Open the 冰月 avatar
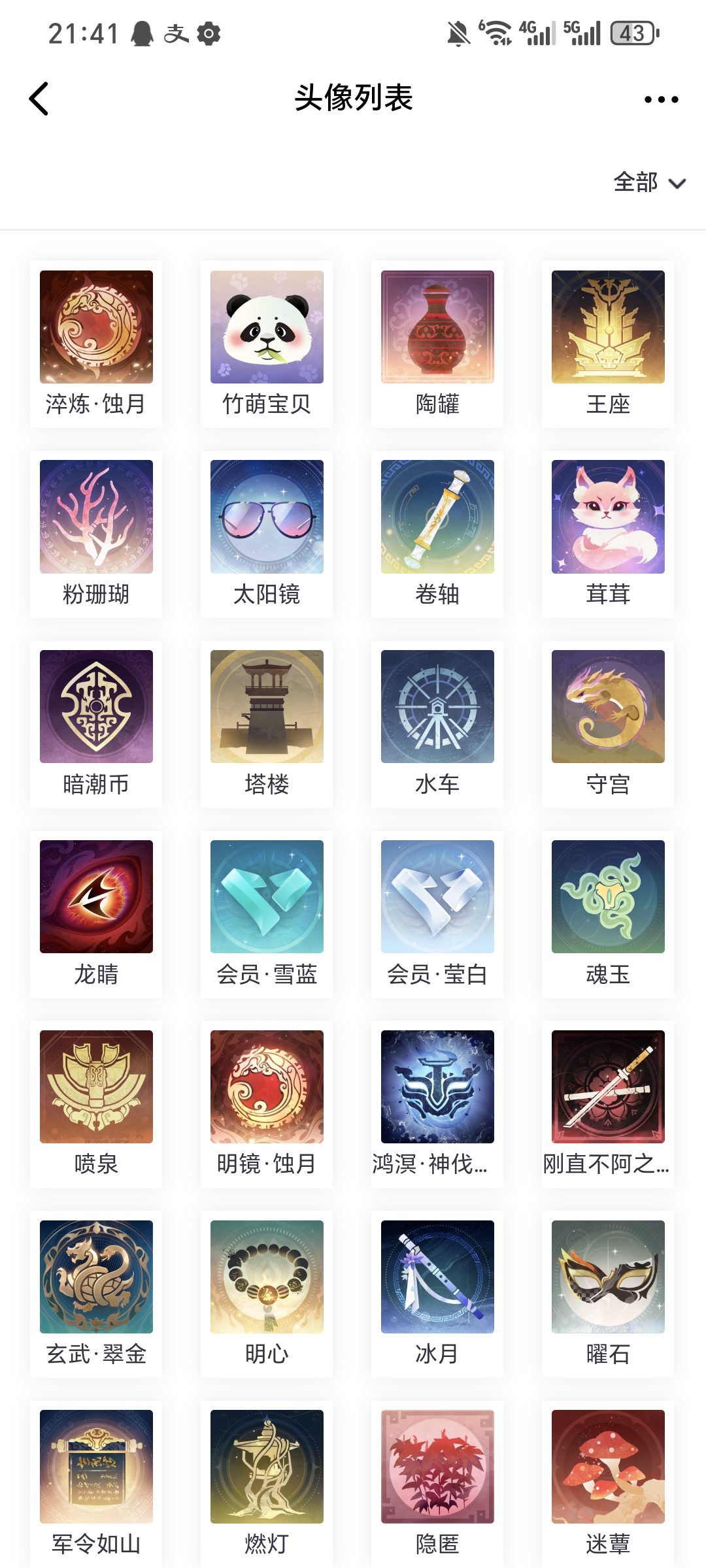 click(x=437, y=1277)
